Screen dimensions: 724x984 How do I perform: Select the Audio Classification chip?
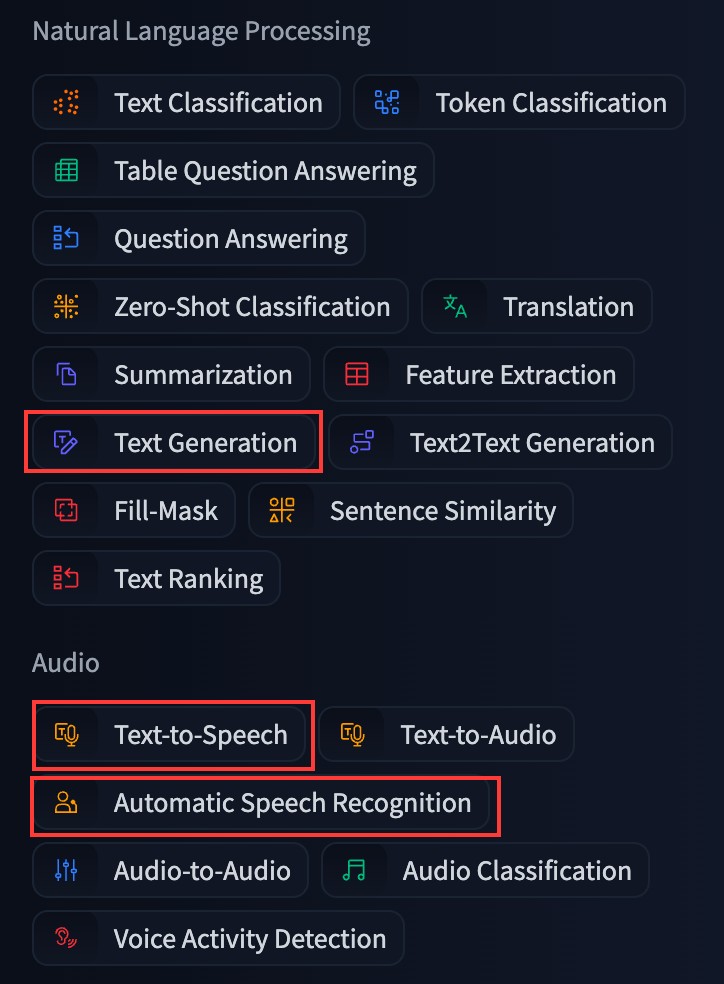(485, 871)
